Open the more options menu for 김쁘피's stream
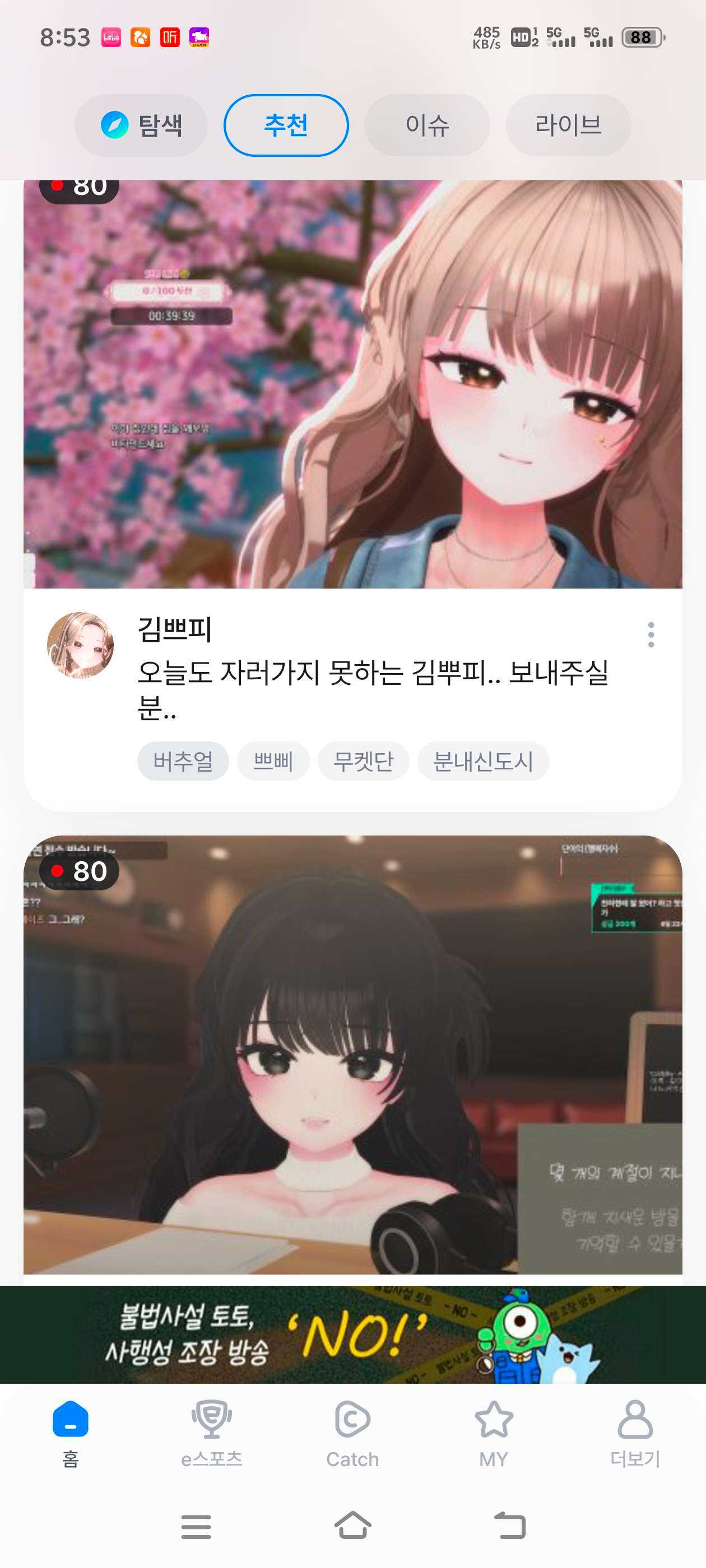Screen dimensions: 706x1568 coord(651,635)
